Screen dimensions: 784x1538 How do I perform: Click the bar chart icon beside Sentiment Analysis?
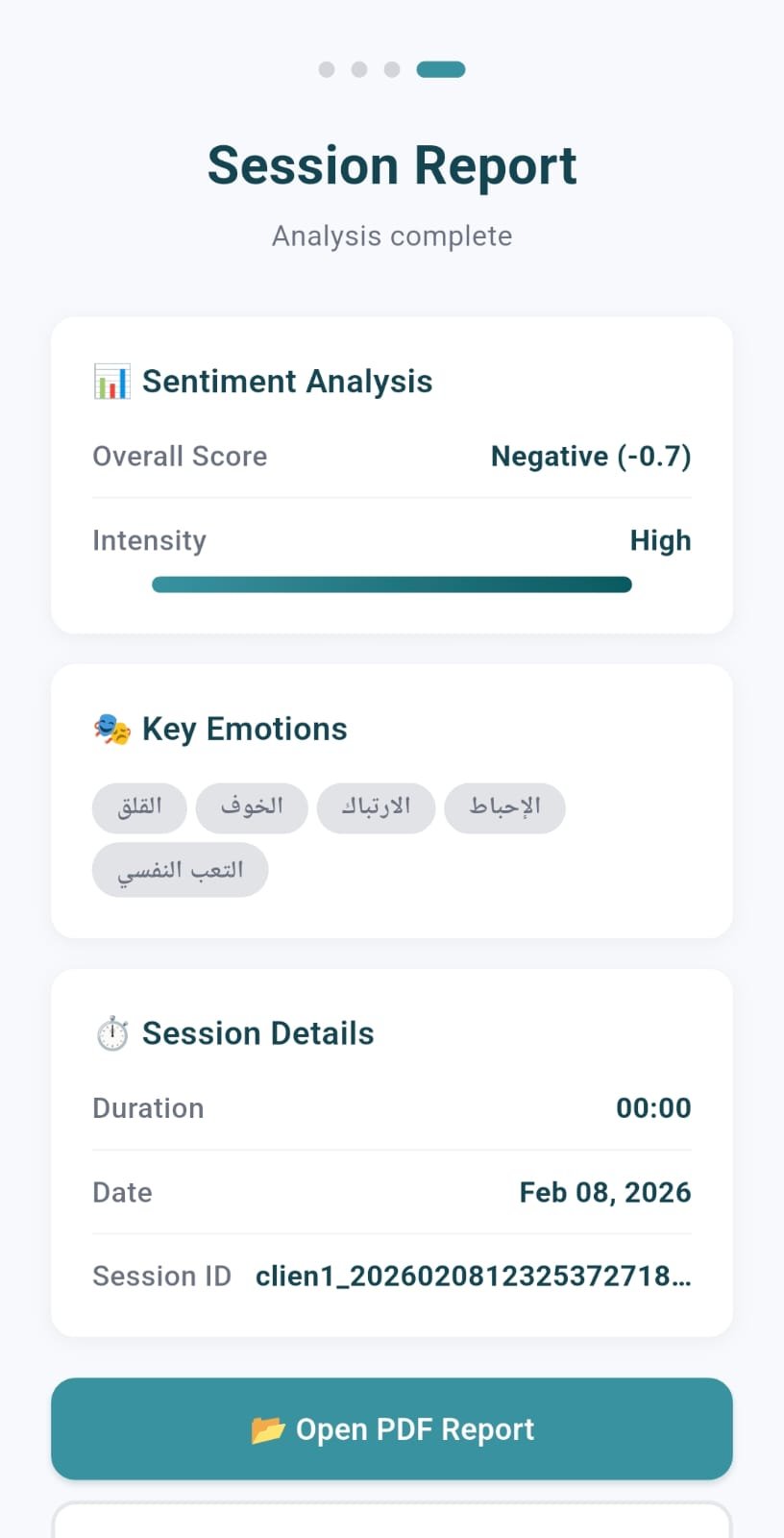point(110,381)
